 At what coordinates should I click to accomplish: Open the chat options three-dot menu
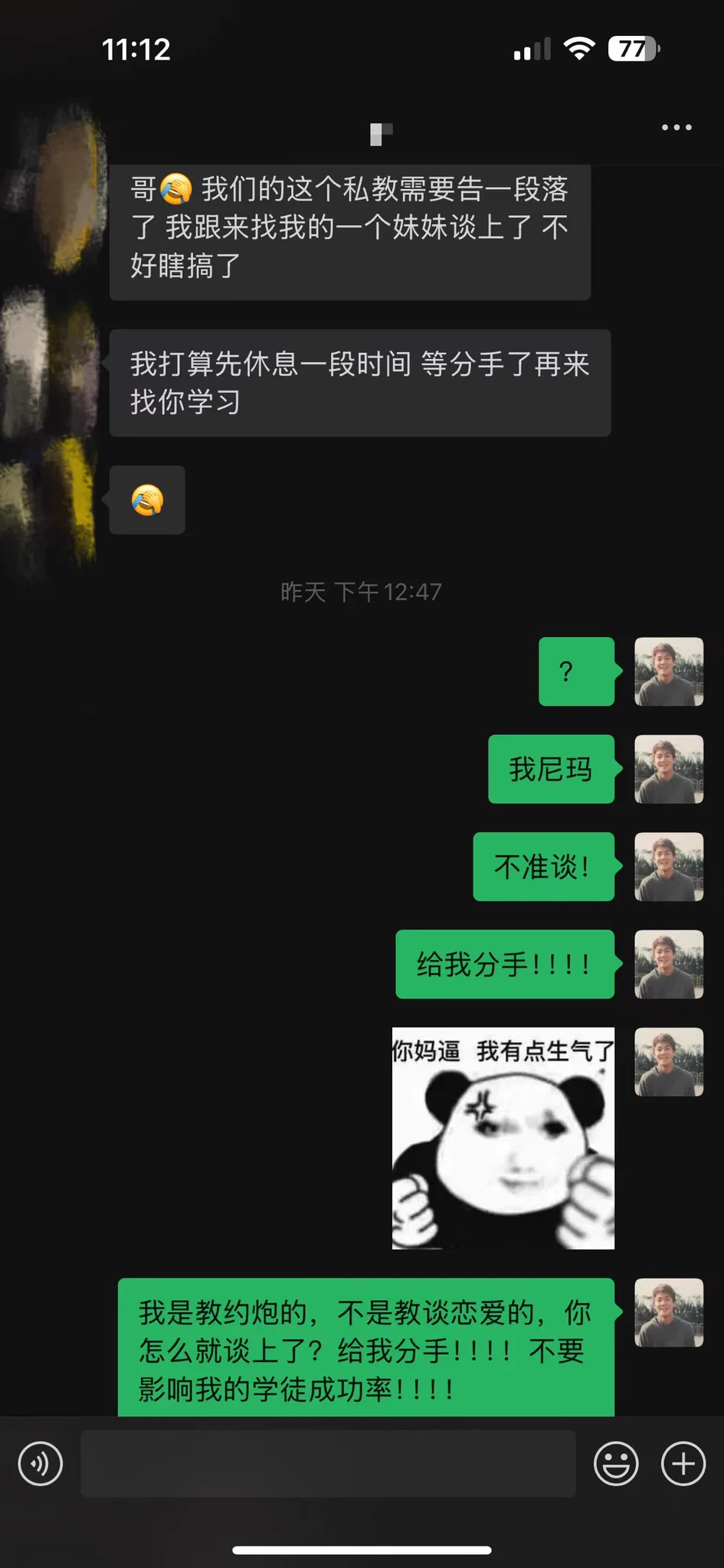tap(676, 128)
